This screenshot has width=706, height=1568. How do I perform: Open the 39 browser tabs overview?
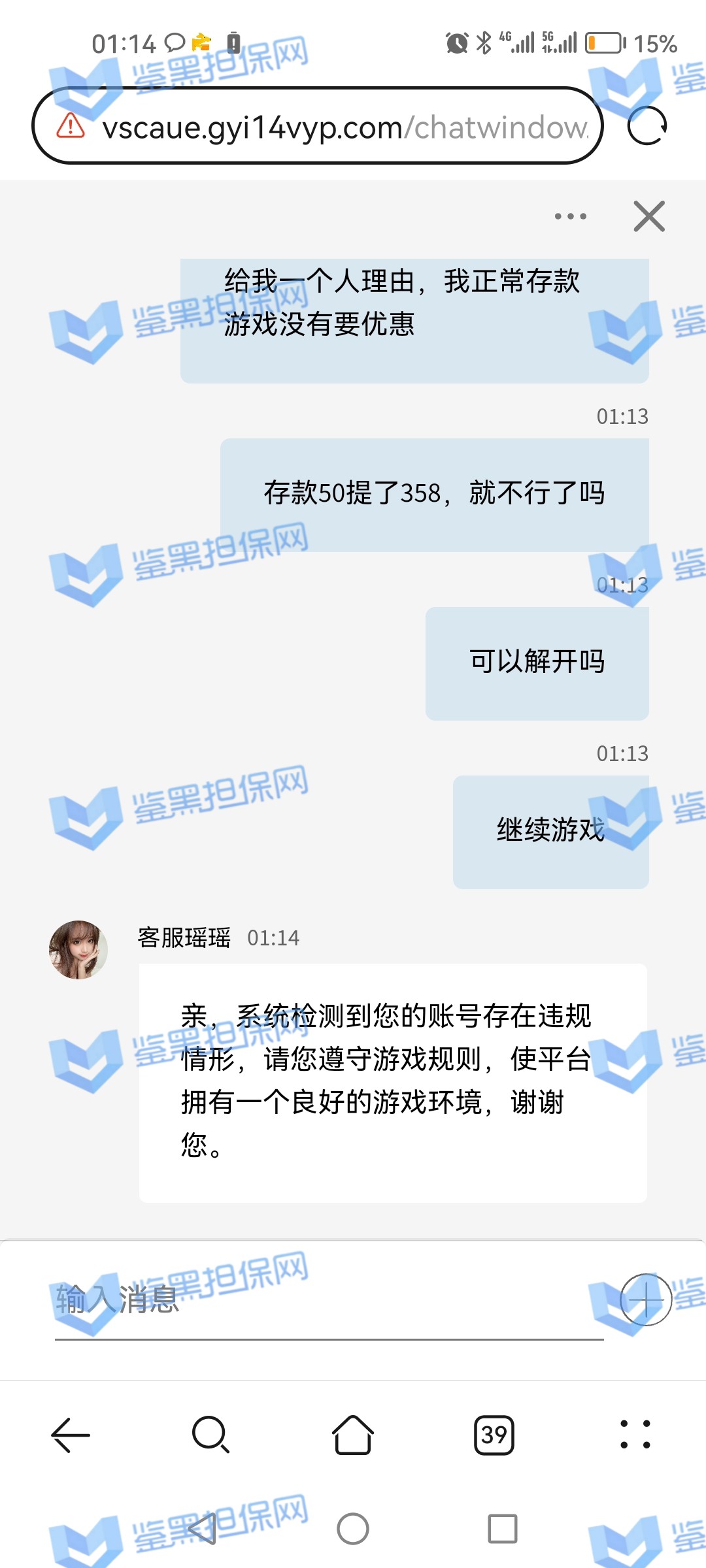point(494,1435)
